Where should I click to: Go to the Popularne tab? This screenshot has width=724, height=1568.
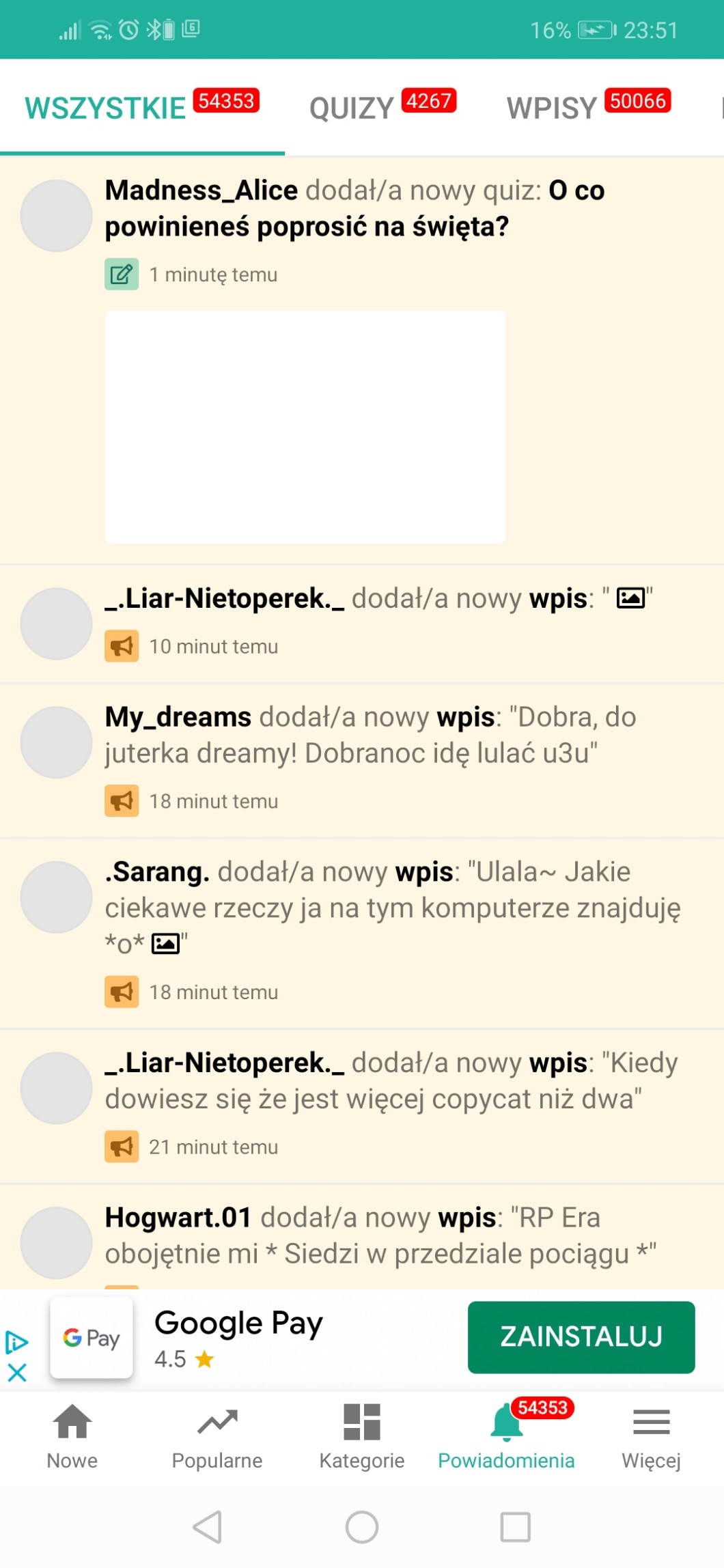(x=217, y=1436)
